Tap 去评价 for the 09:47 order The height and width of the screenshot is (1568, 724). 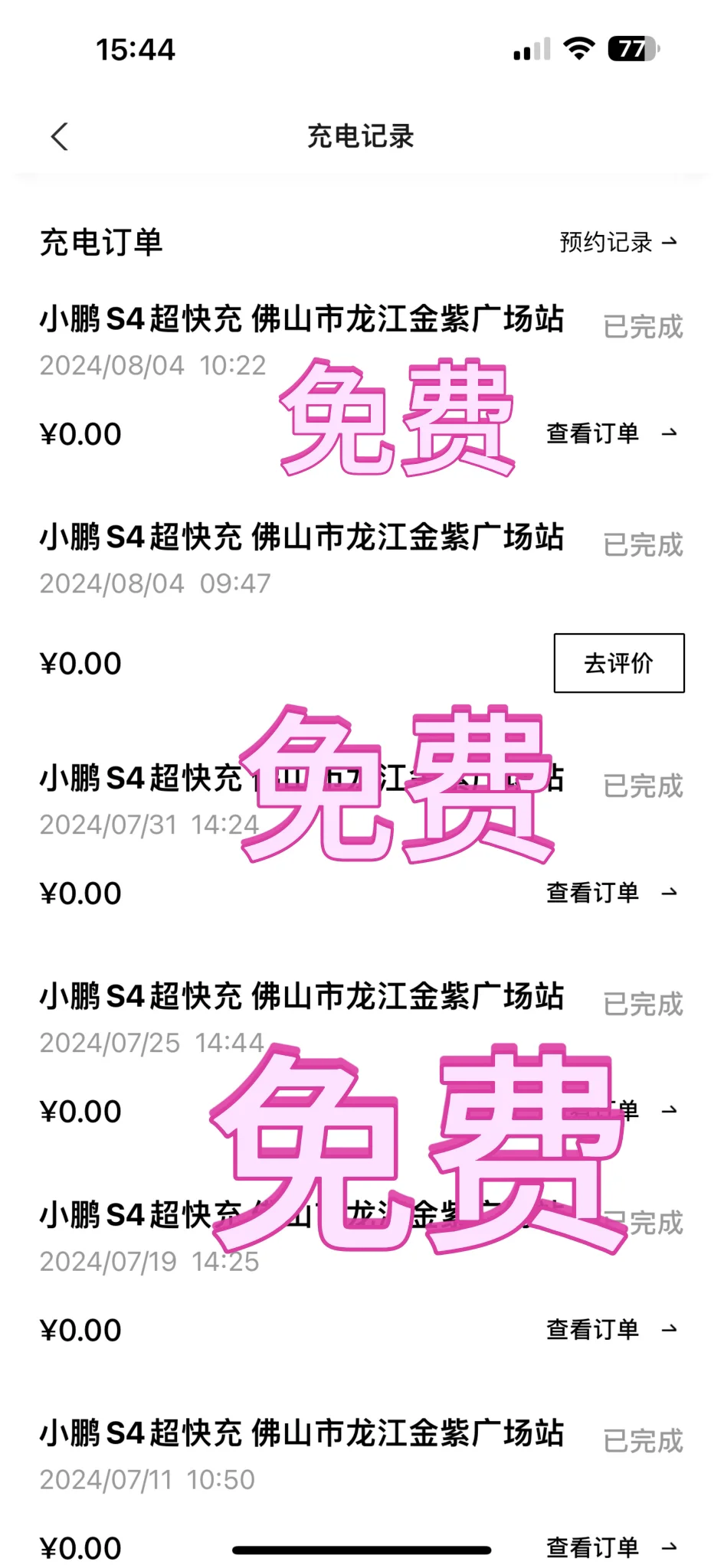[x=619, y=663]
